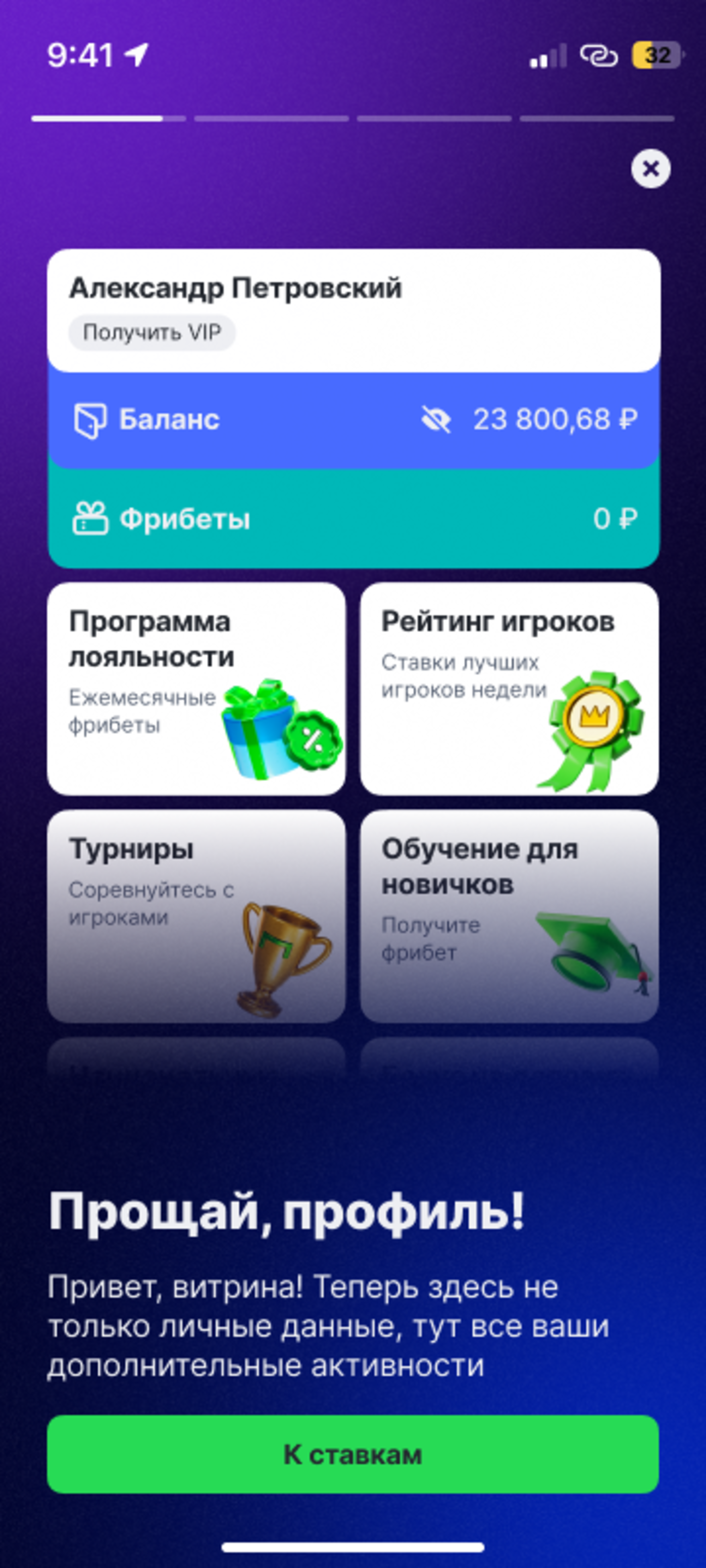Tap the К ставкам button

point(353,1454)
